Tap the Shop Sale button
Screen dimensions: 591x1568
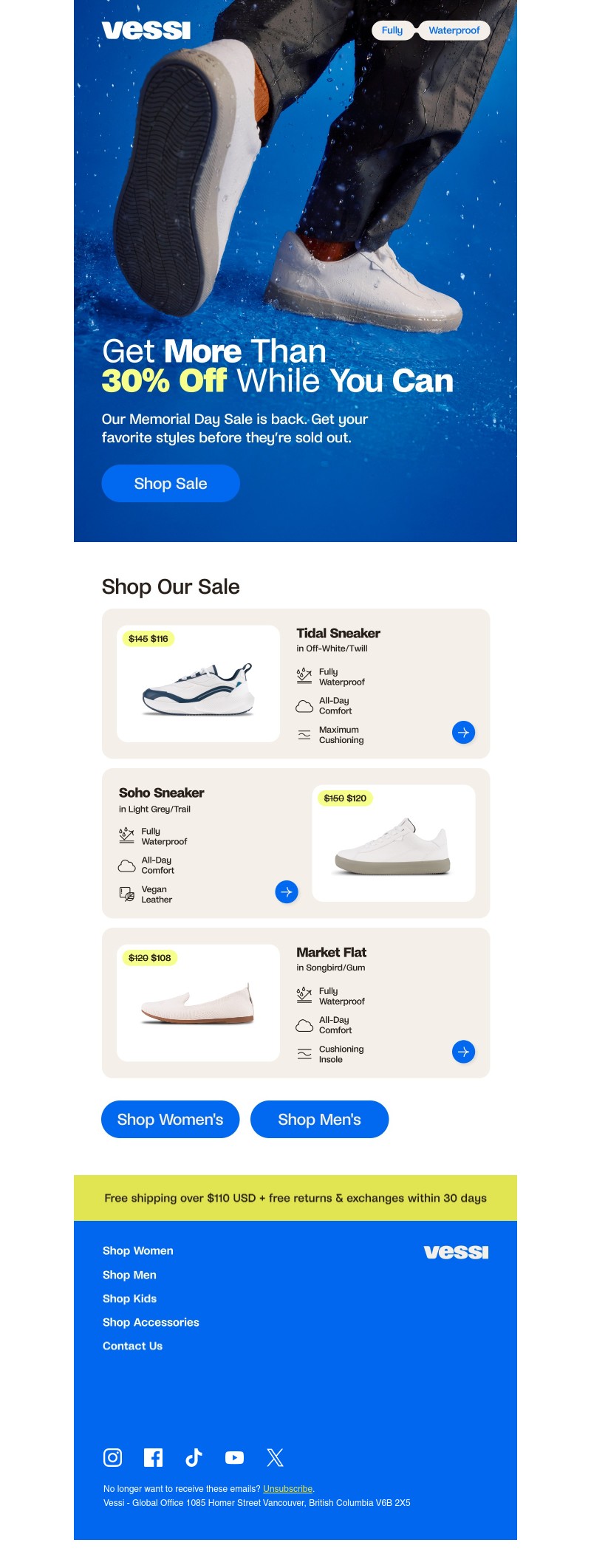coord(171,484)
